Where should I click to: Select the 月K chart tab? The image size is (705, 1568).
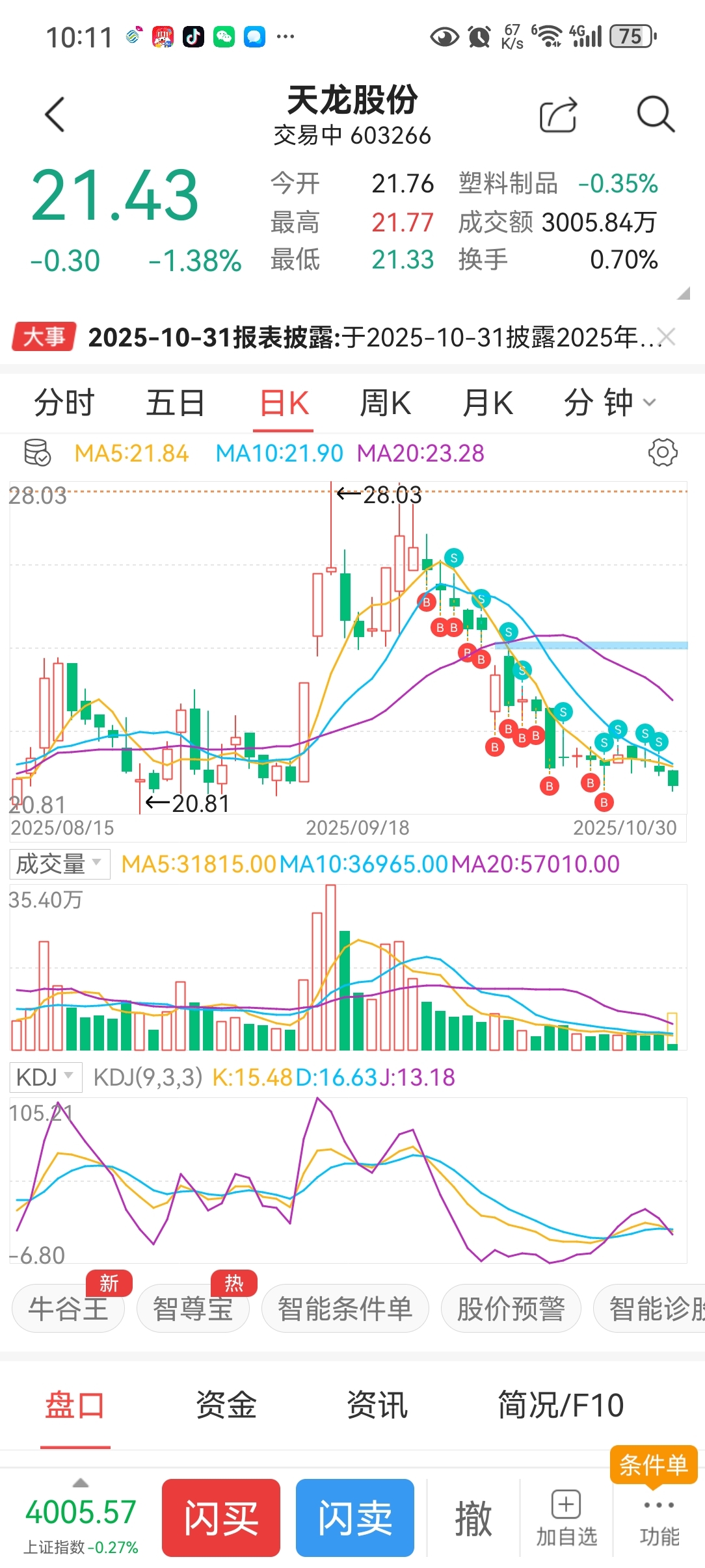(x=487, y=402)
